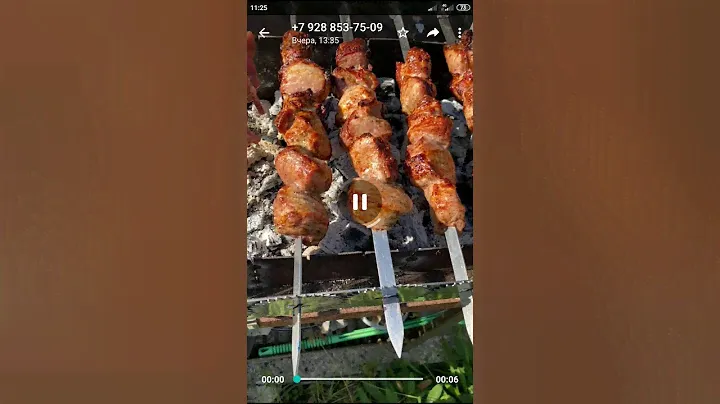Viewport: 720px width, 404px height.
Task: Open the three-dot overflow menu
Action: point(460,33)
